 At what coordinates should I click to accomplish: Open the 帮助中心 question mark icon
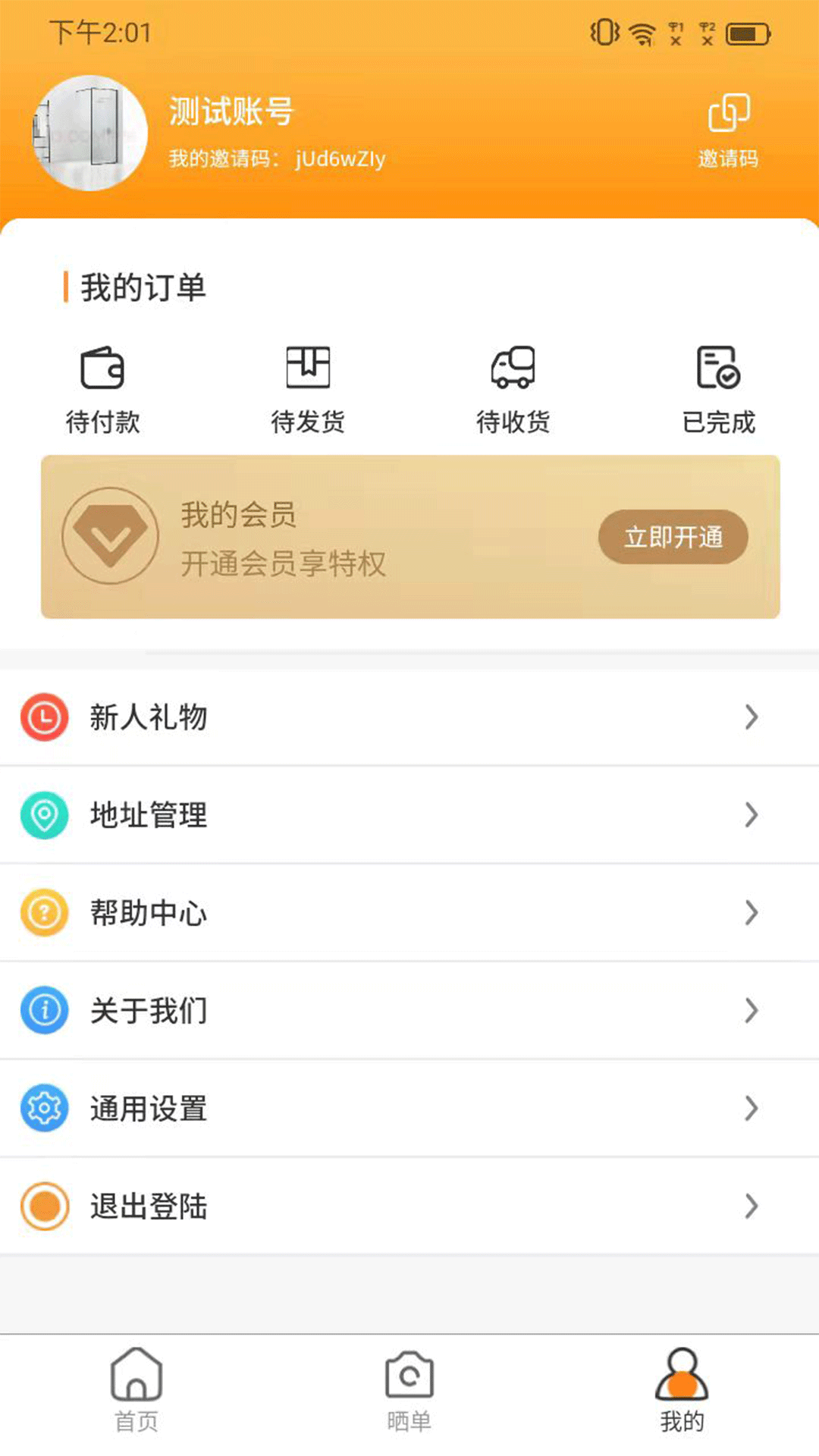tap(44, 913)
